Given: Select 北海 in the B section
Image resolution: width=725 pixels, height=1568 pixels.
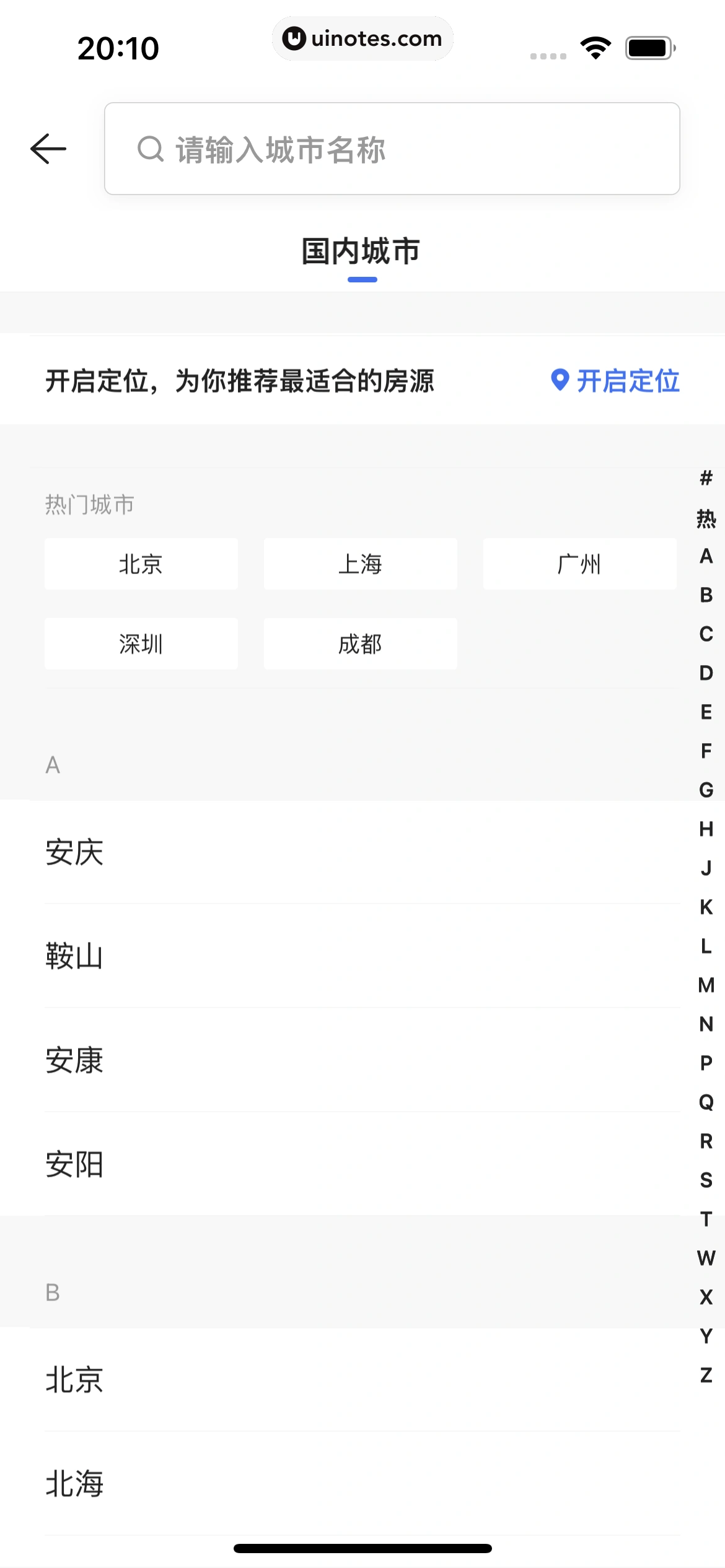Looking at the screenshot, I should 74,1484.
